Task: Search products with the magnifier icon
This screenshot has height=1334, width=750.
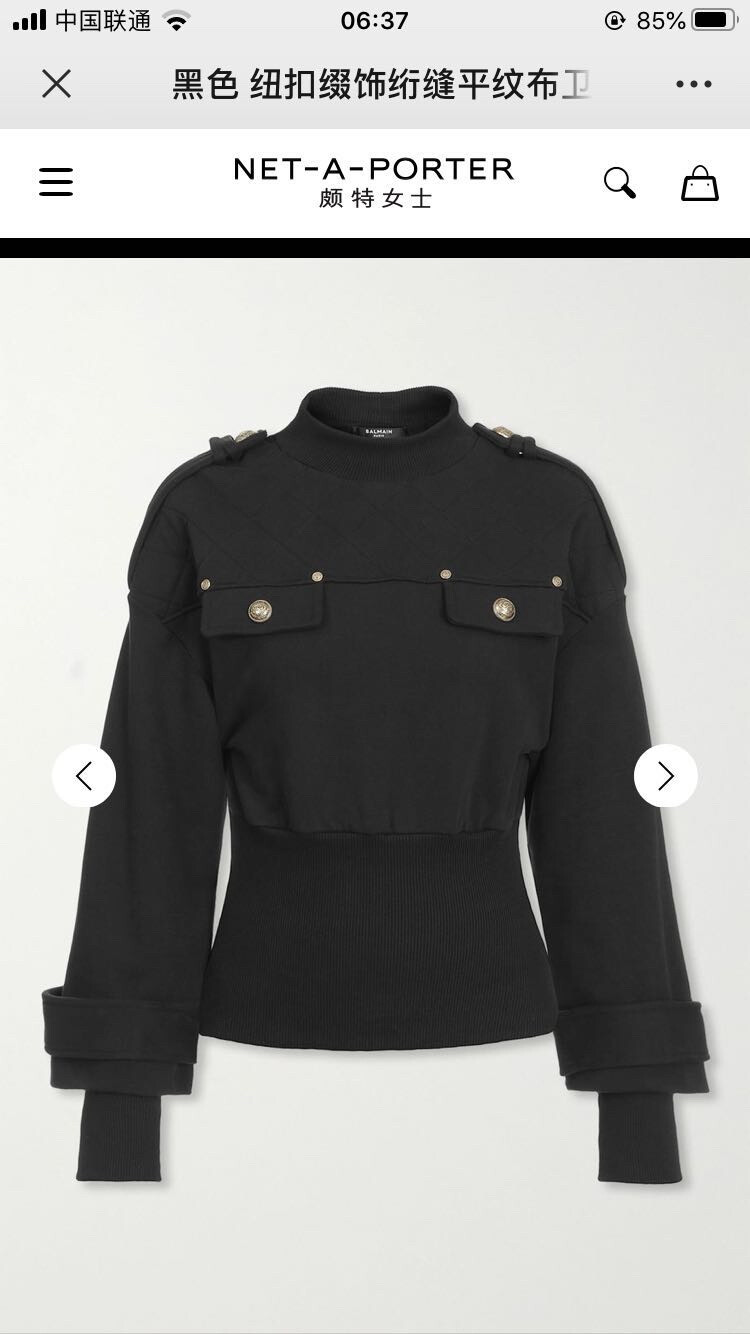Action: 619,183
